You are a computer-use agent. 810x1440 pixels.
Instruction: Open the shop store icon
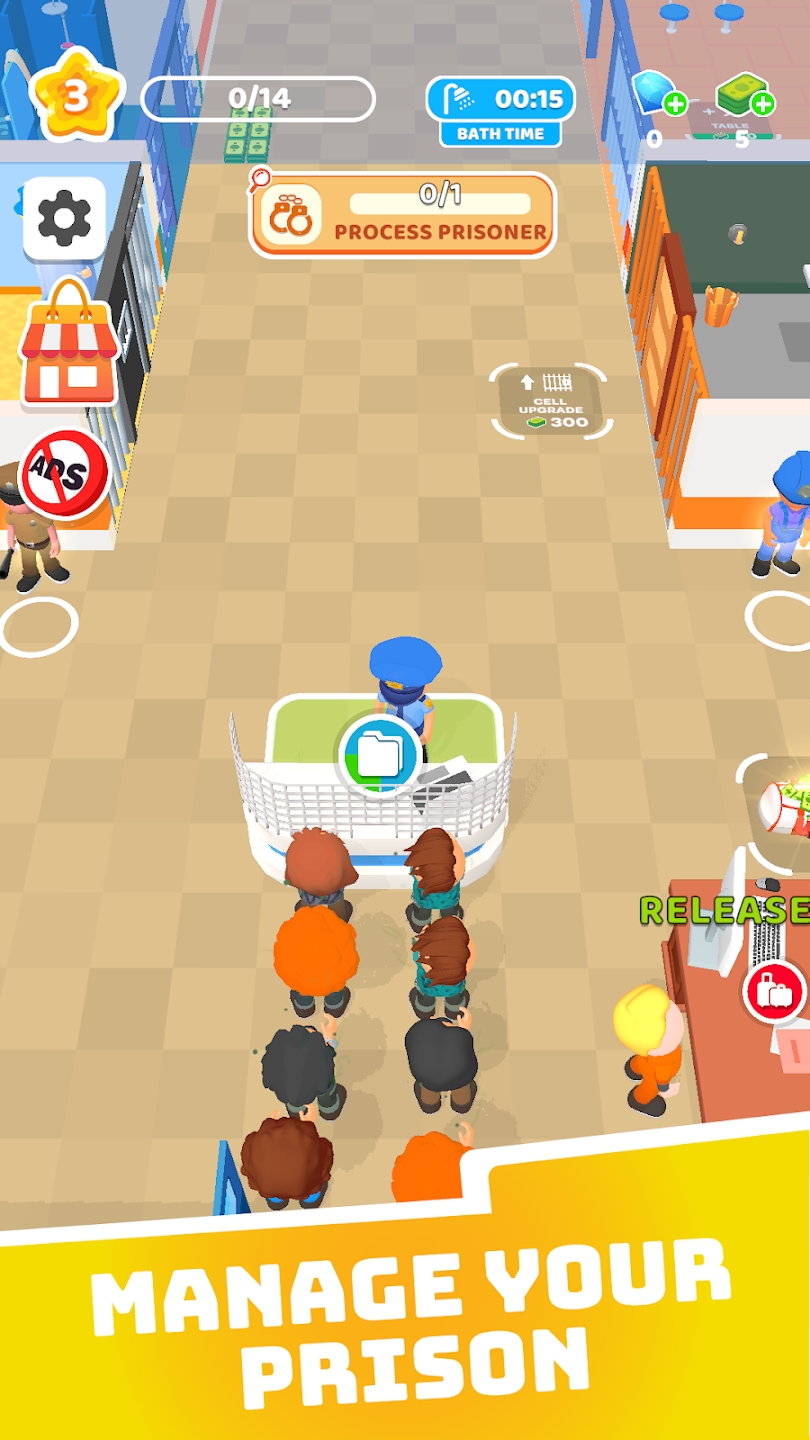[x=69, y=345]
